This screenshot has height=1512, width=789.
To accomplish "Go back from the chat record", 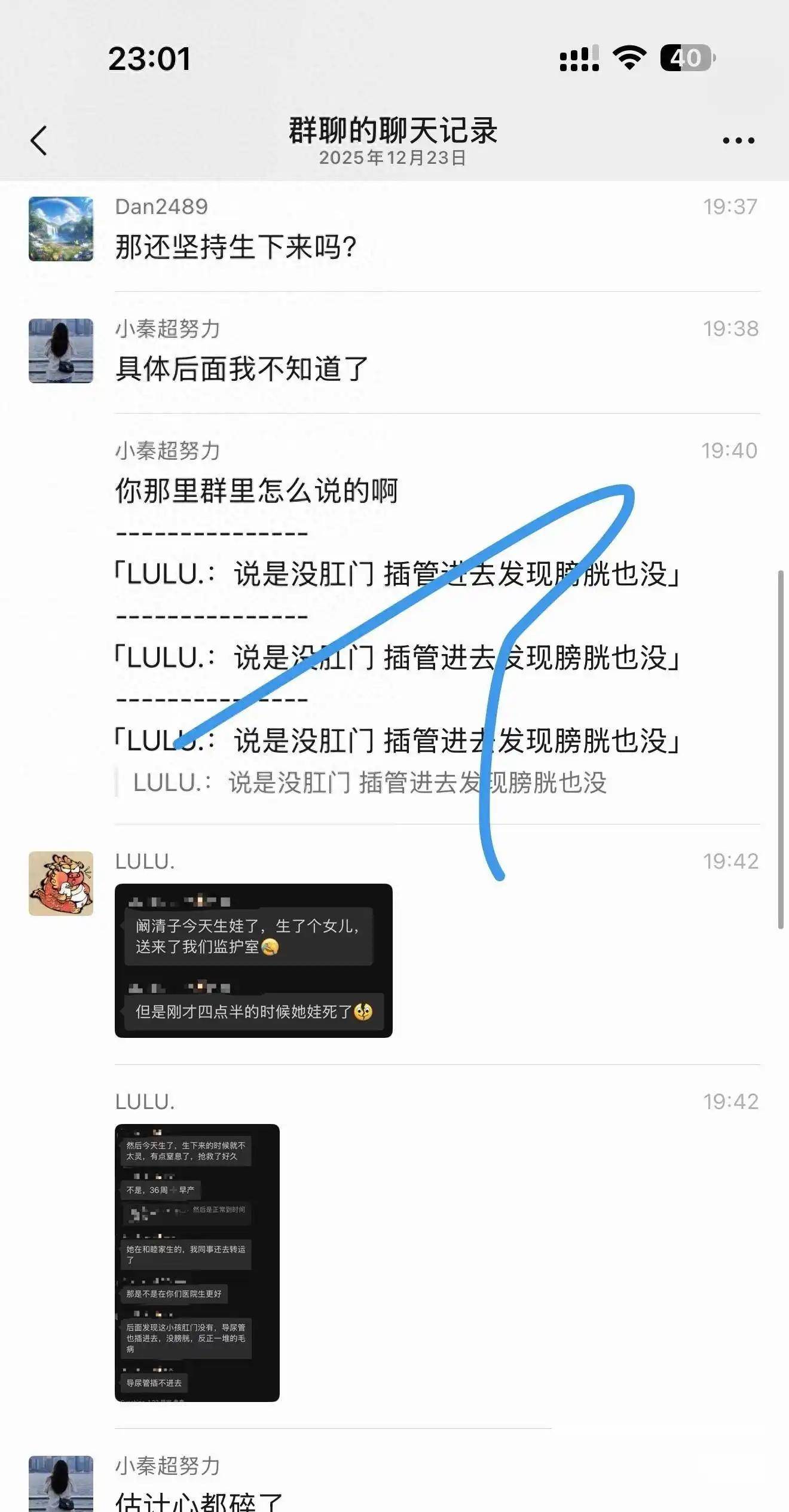I will coord(39,141).
